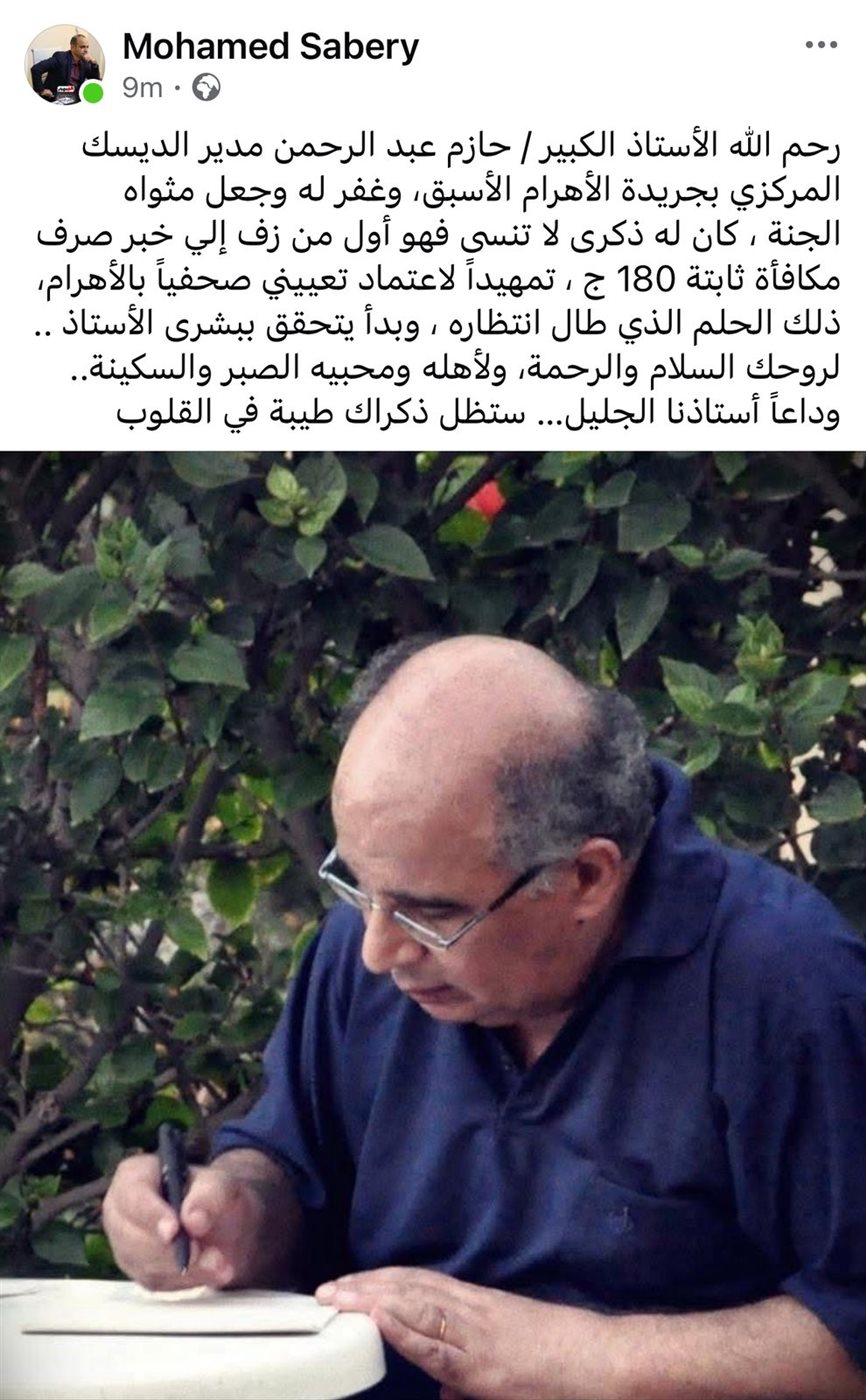866x1400 pixels.
Task: Tap the 9m post timestamp
Action: (x=142, y=88)
